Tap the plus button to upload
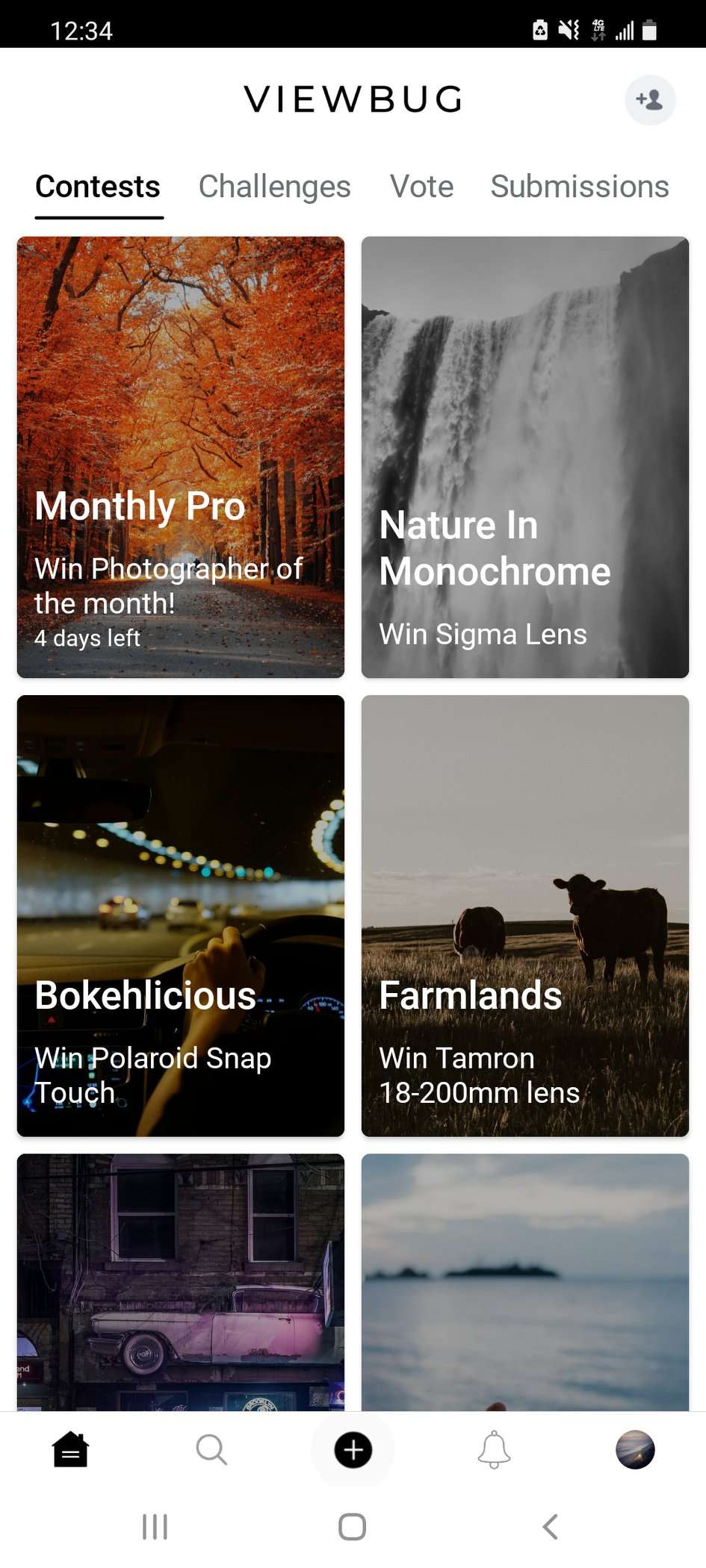Viewport: 706px width, 1568px height. [353, 1450]
